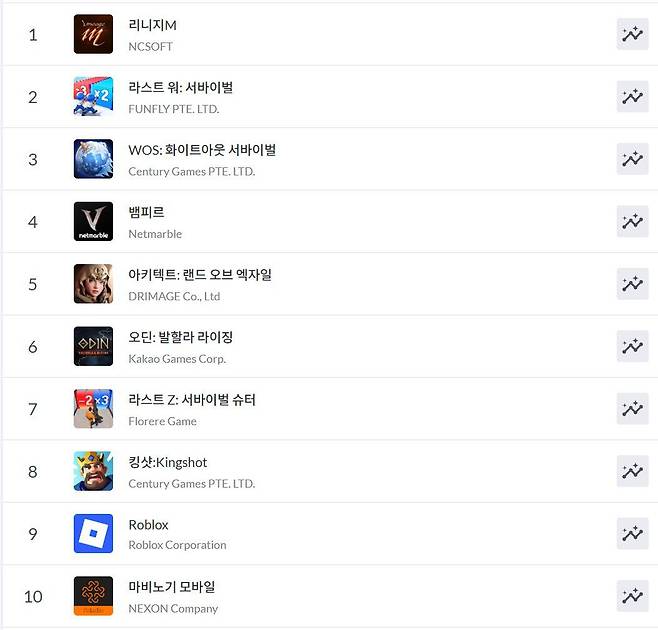Tap the trend chart icon for 뱀피르
Image resolution: width=658 pixels, height=630 pixels.
coord(632,221)
